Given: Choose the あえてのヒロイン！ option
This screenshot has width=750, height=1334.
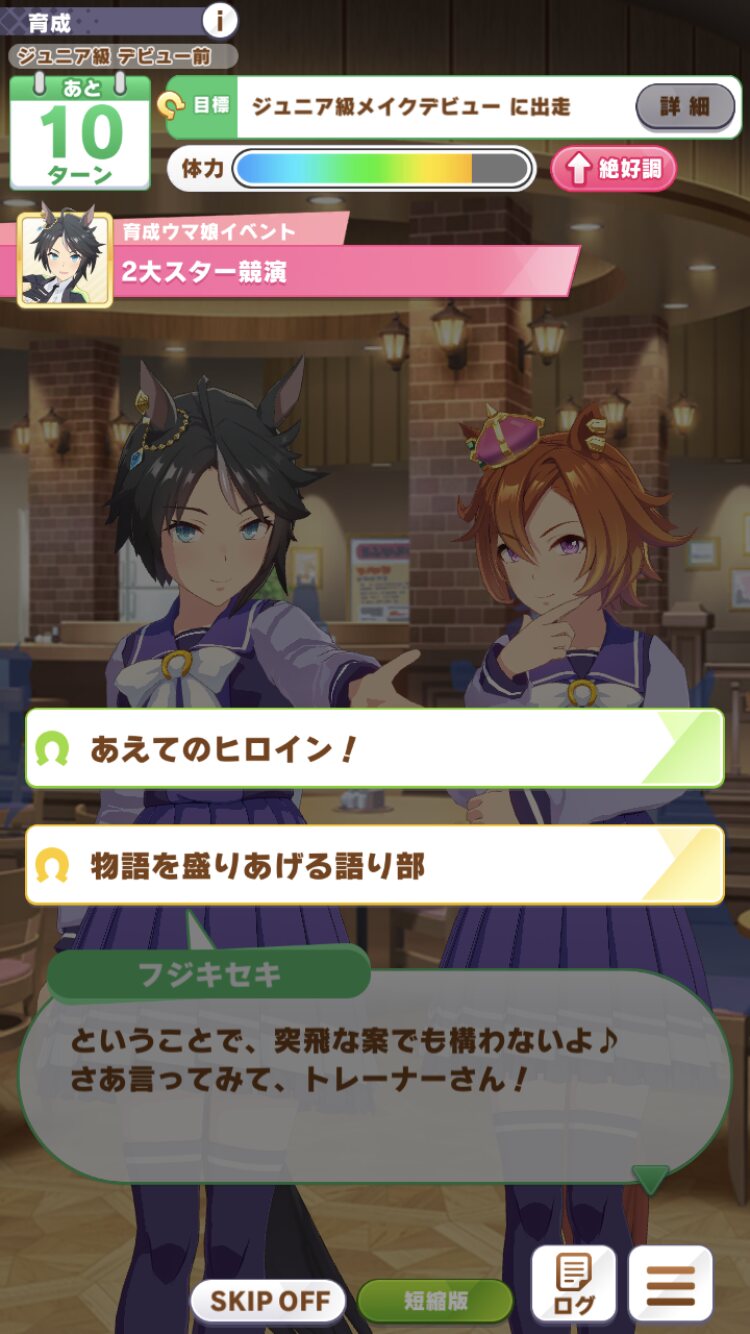Looking at the screenshot, I should pyautogui.click(x=375, y=749).
